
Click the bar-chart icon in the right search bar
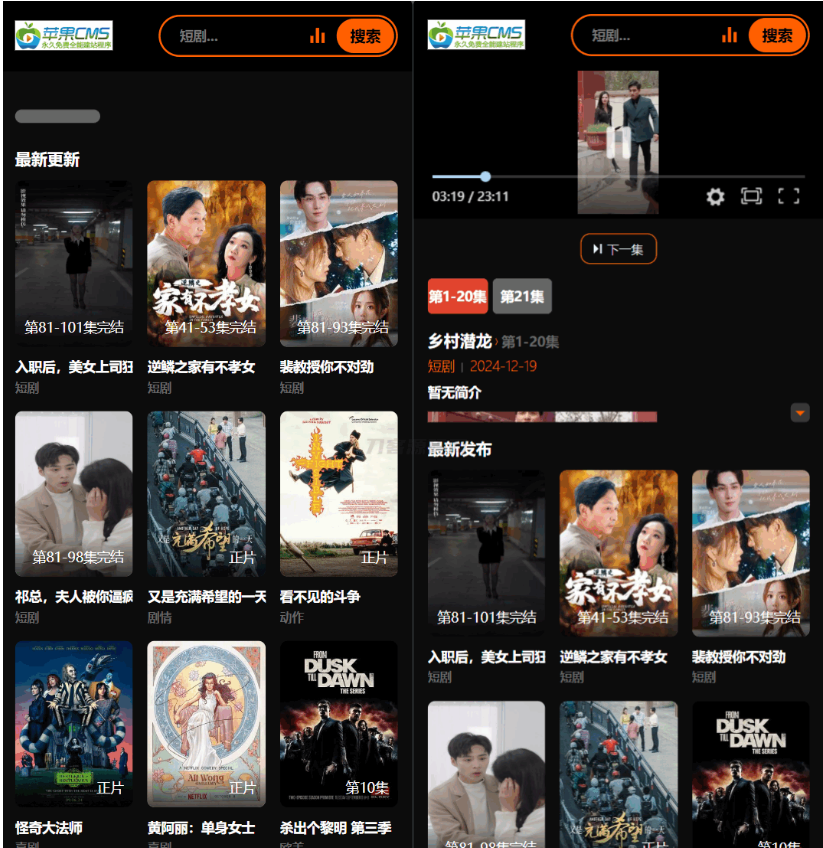(730, 35)
